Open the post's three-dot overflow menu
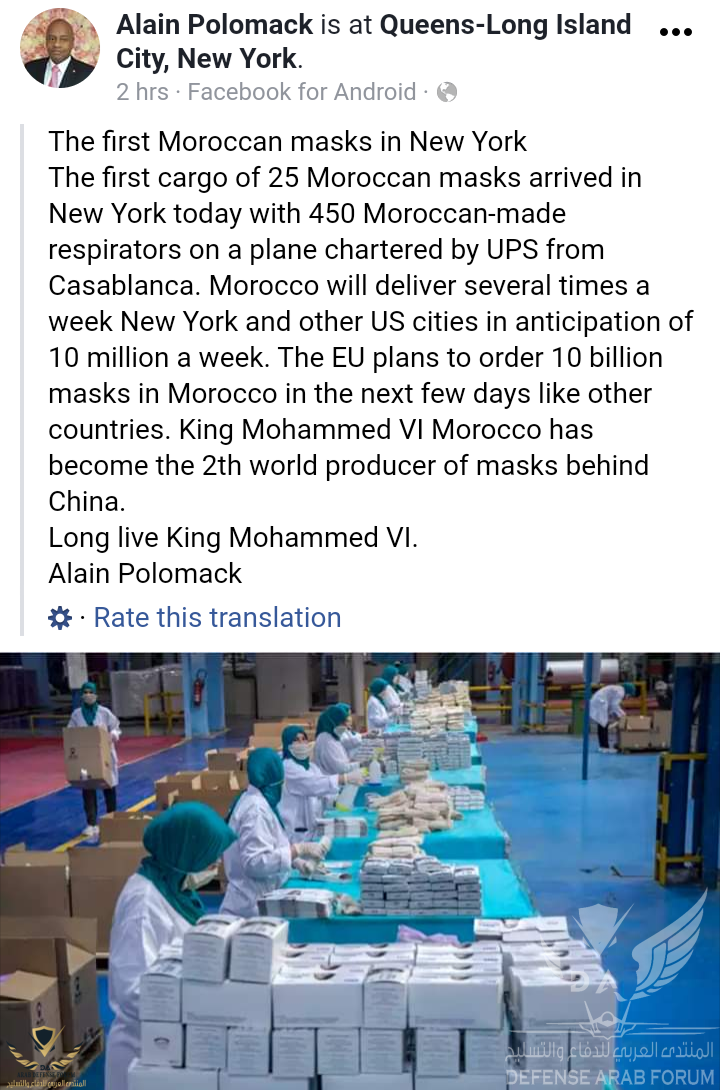This screenshot has width=720, height=1090. [x=677, y=31]
